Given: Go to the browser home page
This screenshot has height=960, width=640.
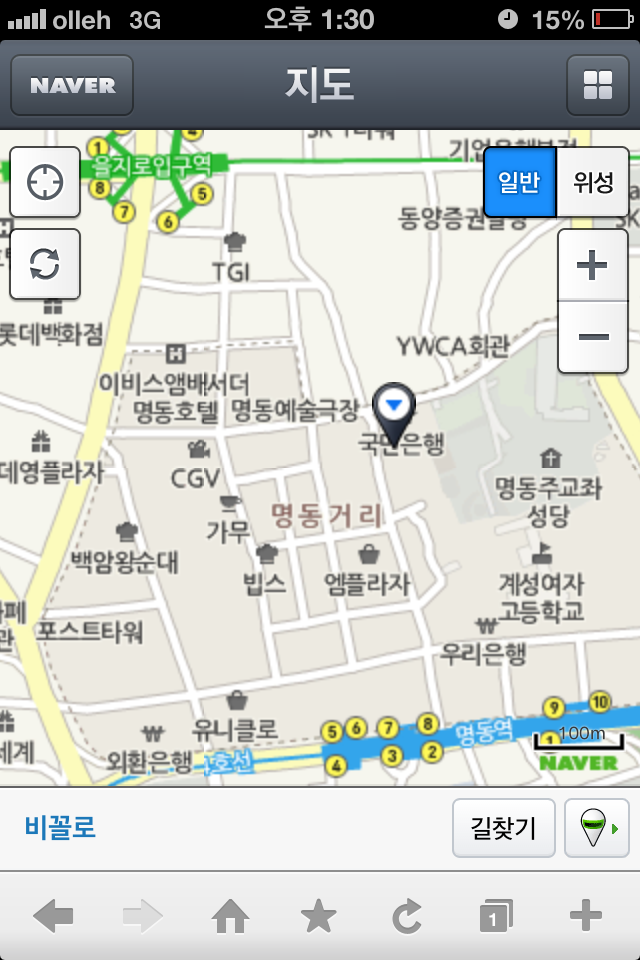Looking at the screenshot, I should [230, 916].
